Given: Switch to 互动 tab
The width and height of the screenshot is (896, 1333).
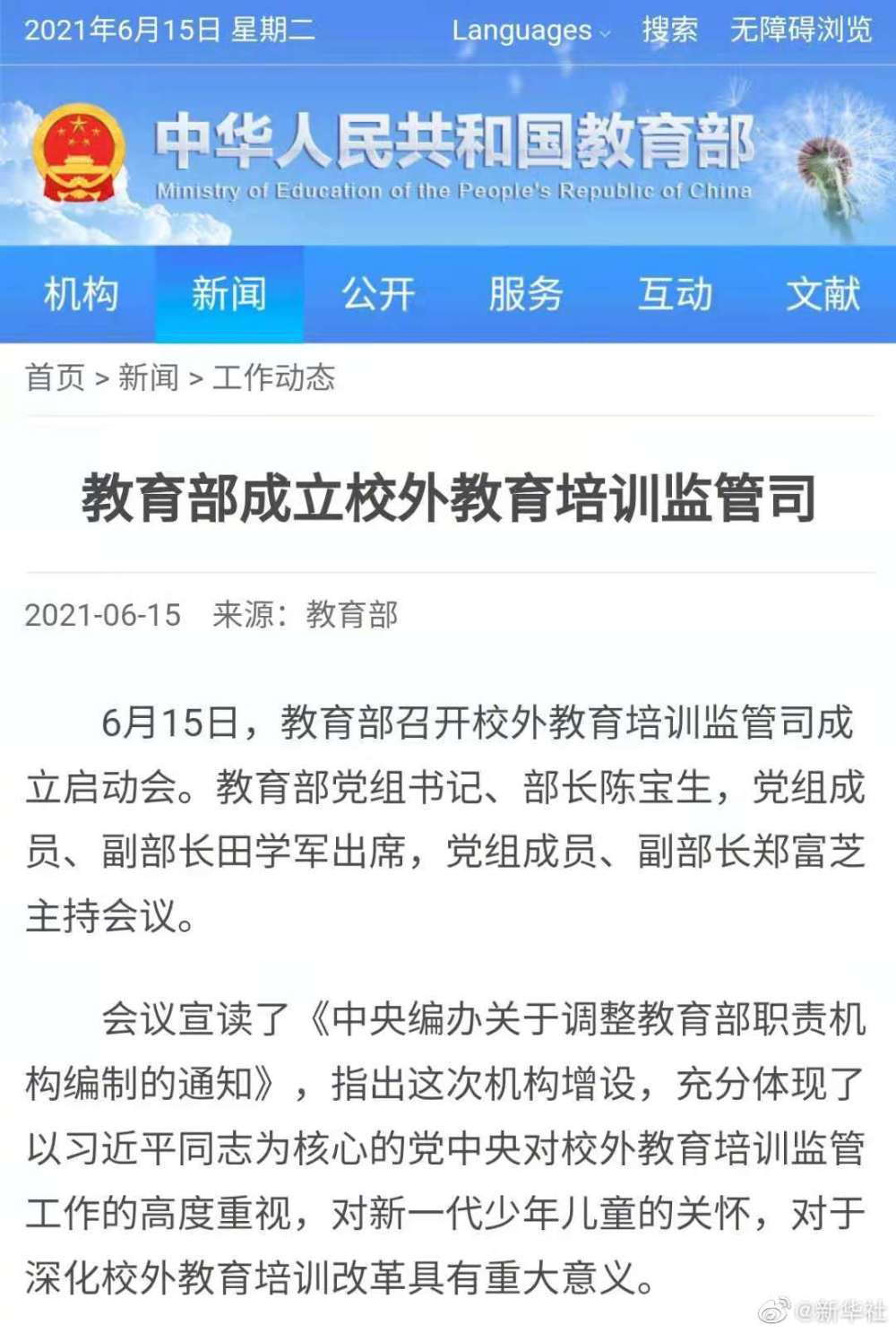Looking at the screenshot, I should click(x=675, y=294).
